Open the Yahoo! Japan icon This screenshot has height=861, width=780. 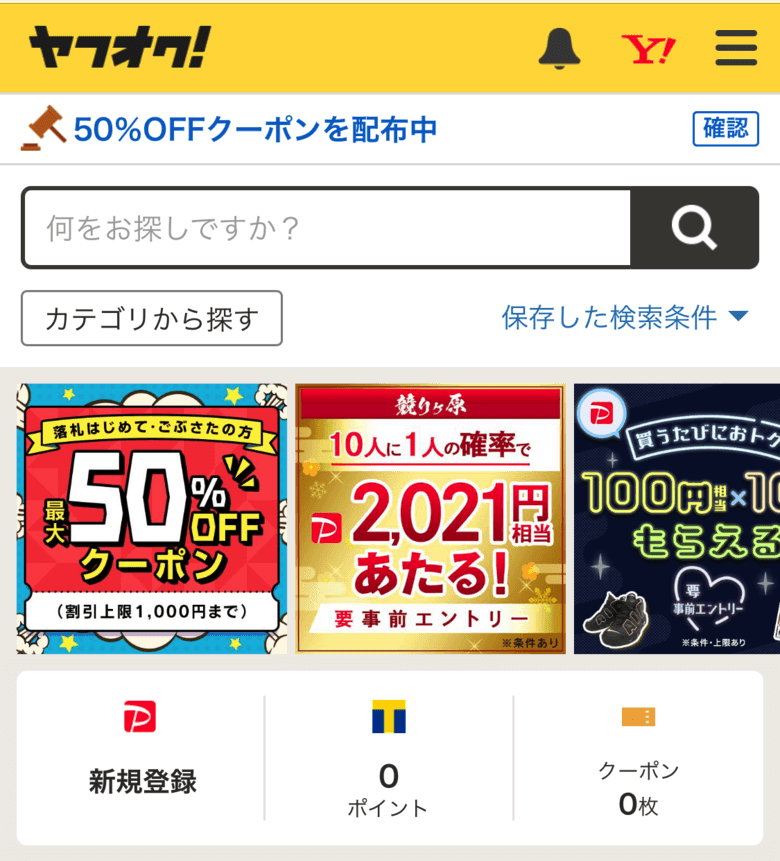click(x=648, y=48)
